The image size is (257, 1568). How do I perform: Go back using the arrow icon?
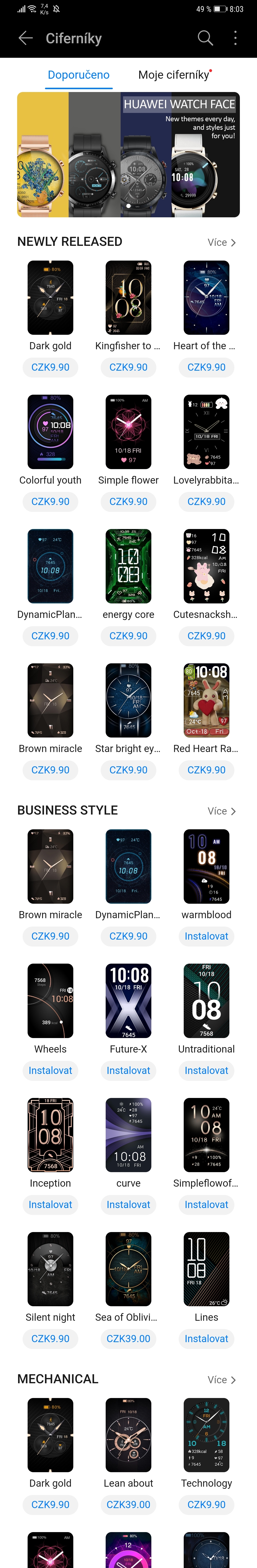(x=25, y=38)
